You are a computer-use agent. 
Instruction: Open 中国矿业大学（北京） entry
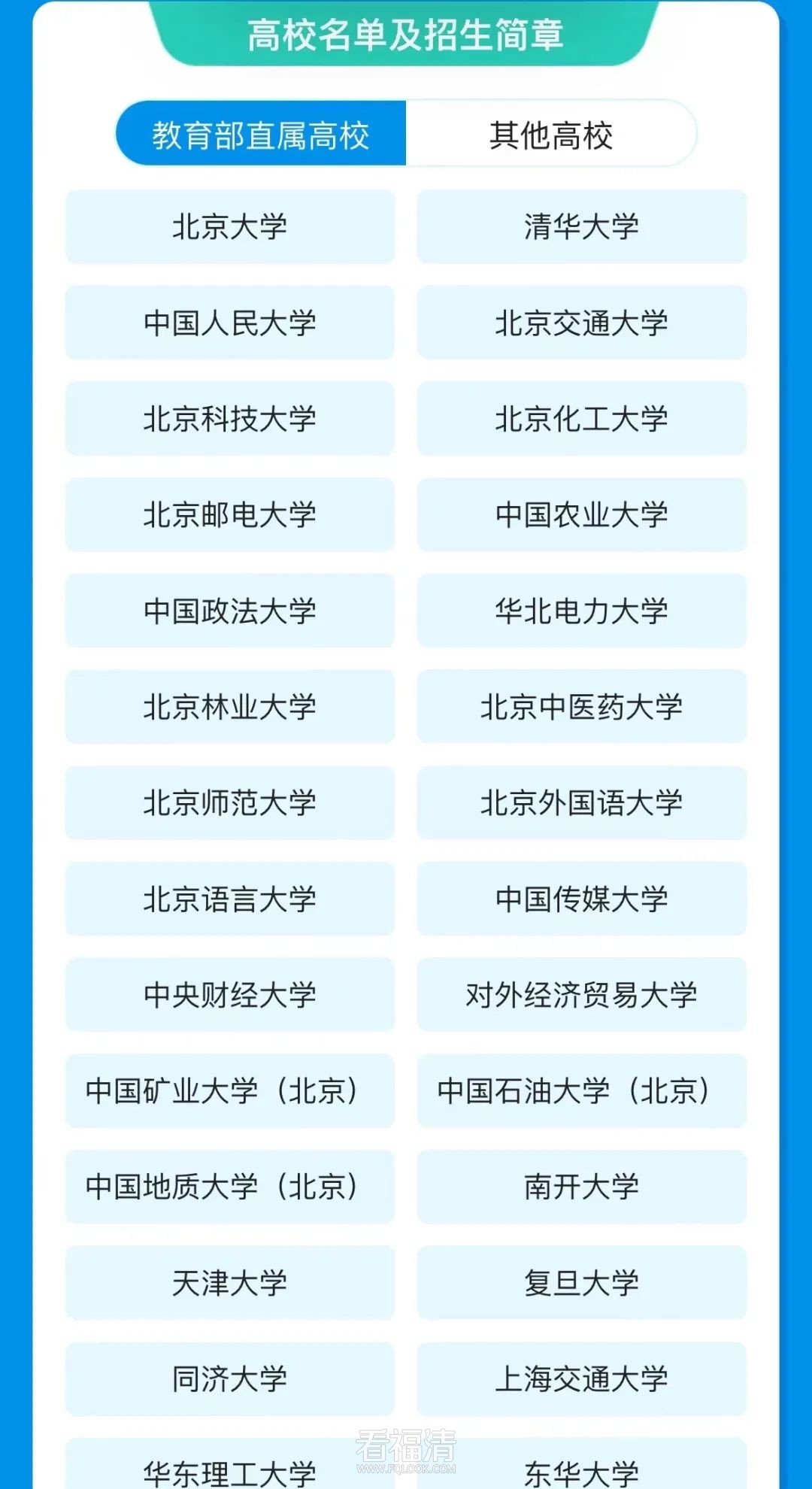click(230, 1091)
